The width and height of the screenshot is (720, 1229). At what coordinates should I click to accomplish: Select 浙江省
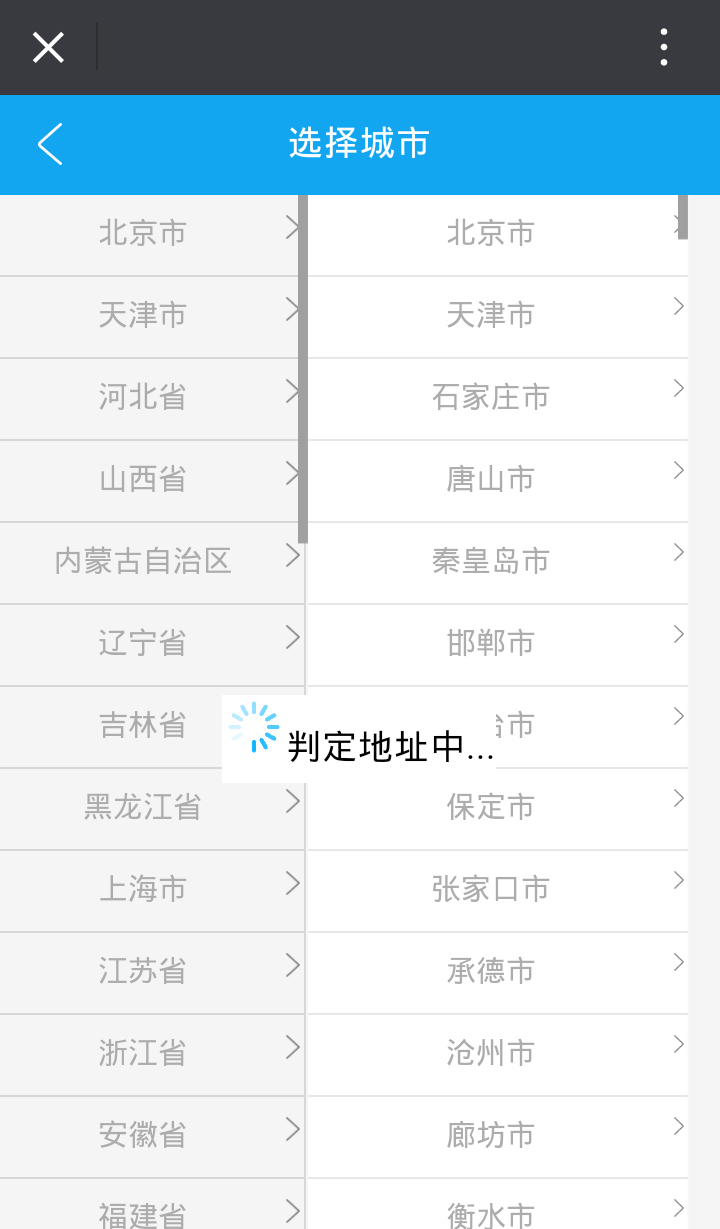pyautogui.click(x=152, y=1054)
